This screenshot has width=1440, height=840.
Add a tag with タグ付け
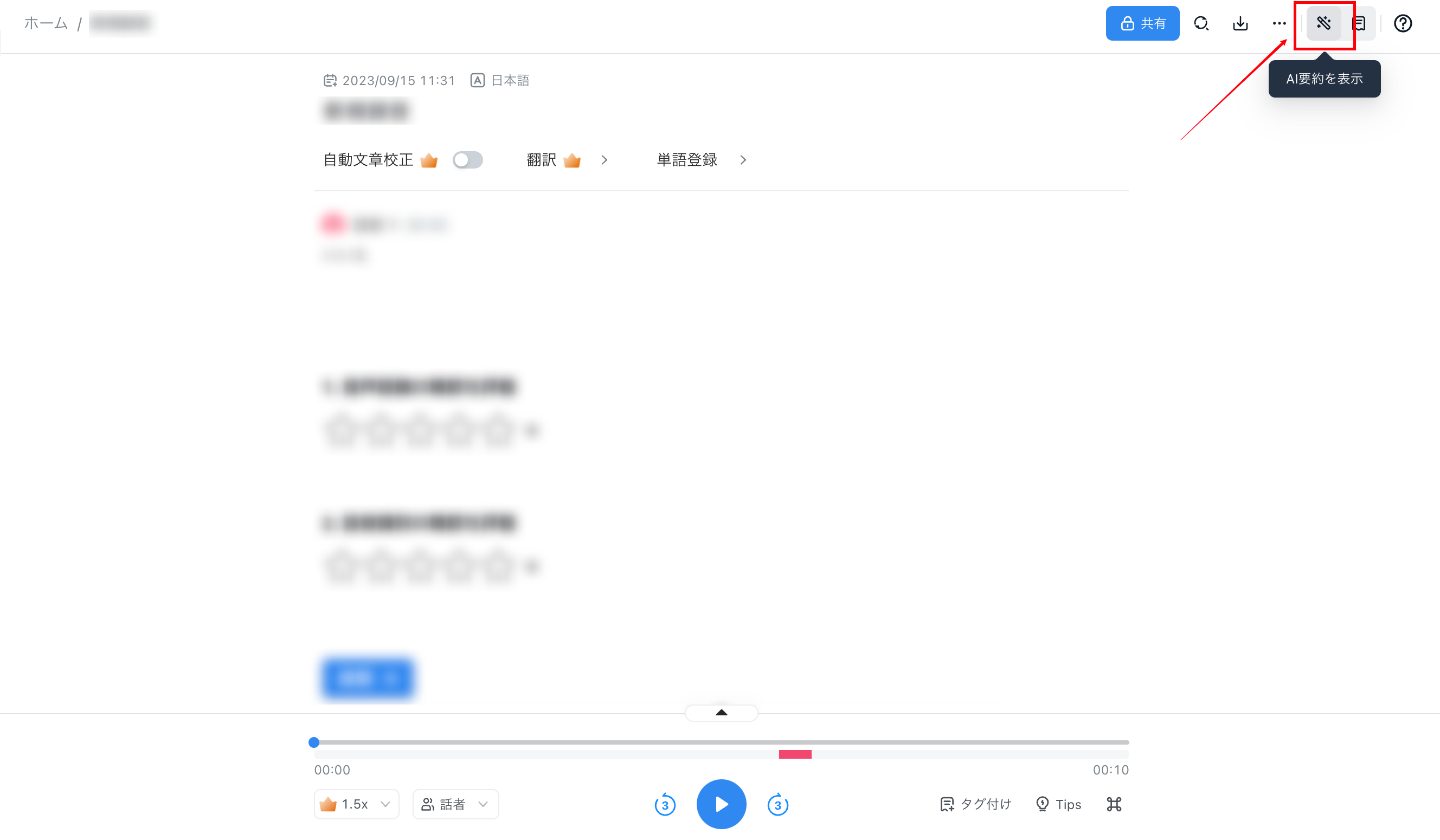(x=975, y=804)
